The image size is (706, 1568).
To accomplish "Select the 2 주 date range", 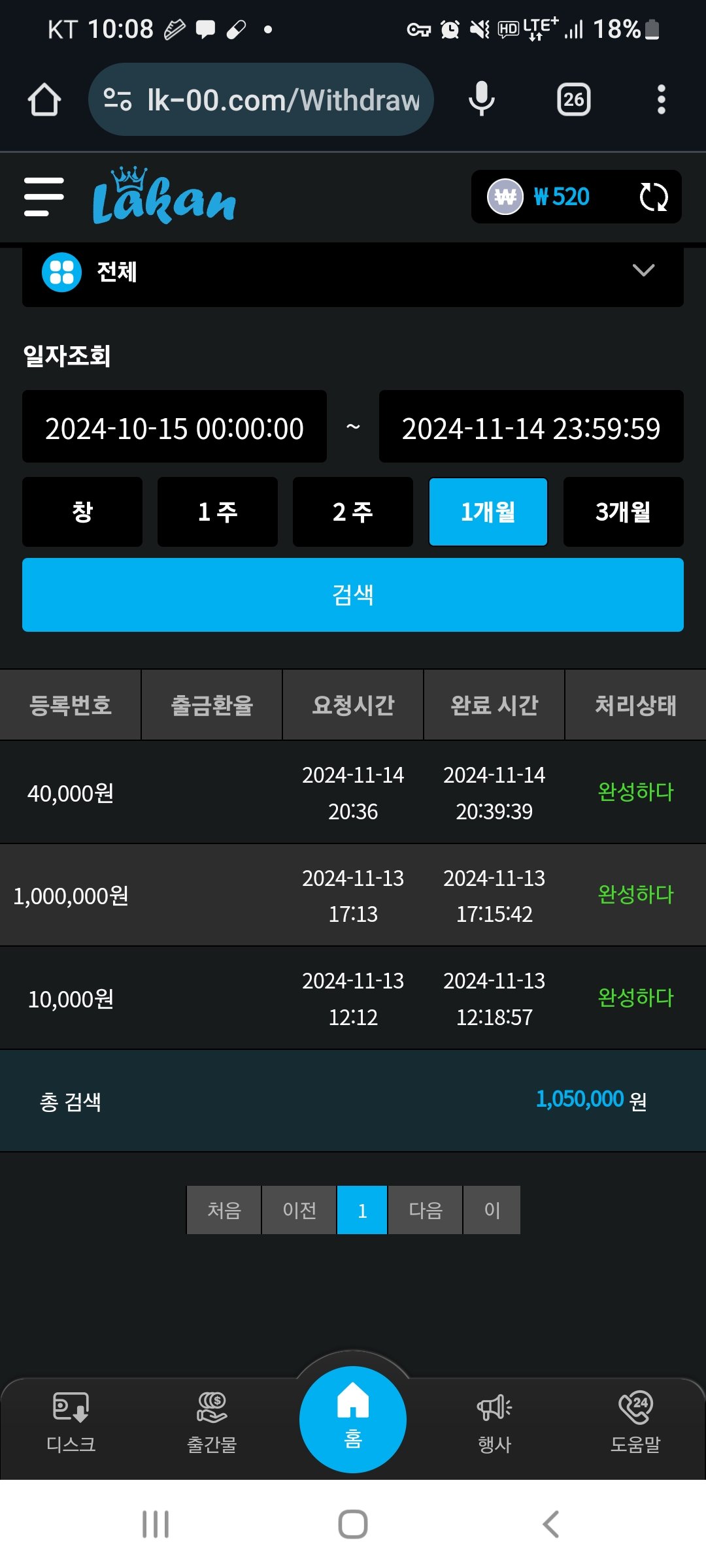I will (353, 512).
